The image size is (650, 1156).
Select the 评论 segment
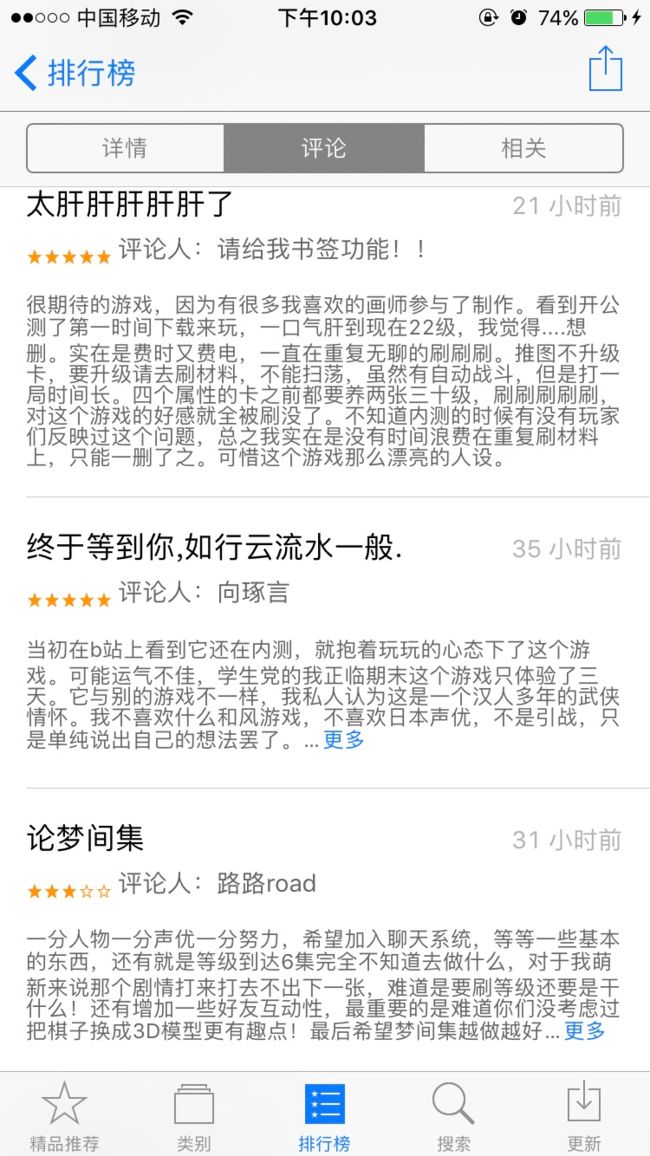[x=324, y=148]
